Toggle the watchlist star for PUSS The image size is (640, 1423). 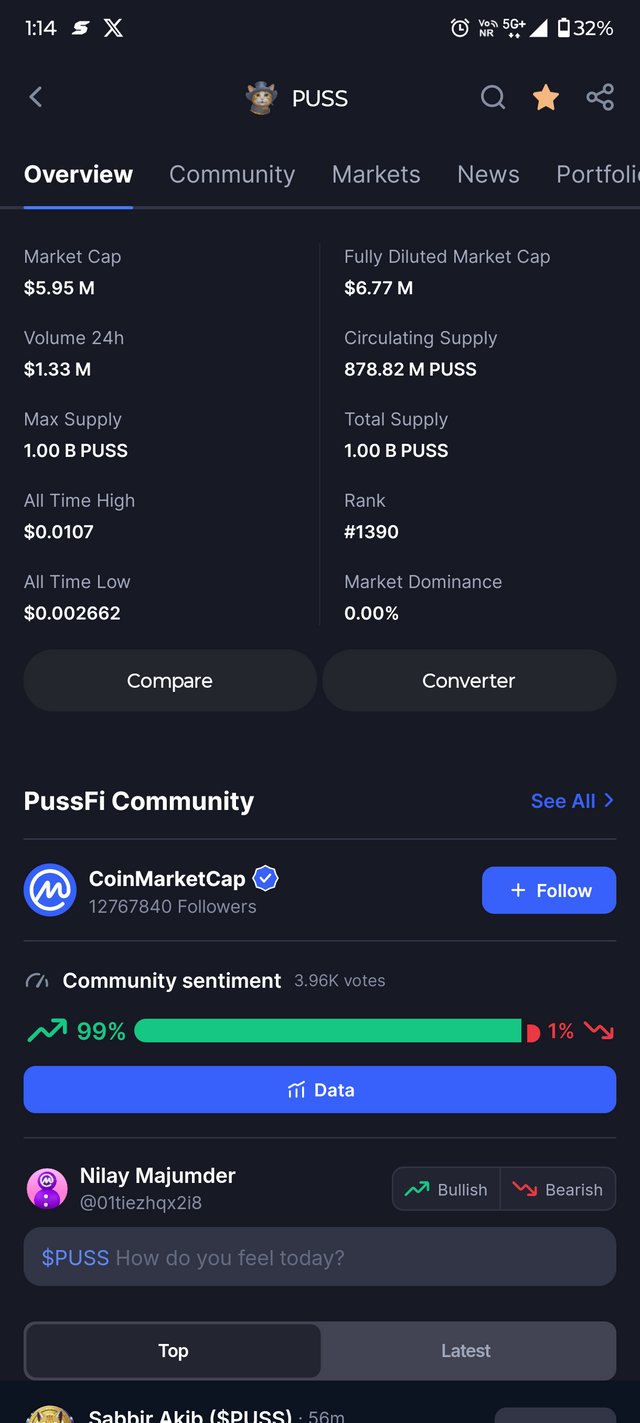tap(546, 97)
